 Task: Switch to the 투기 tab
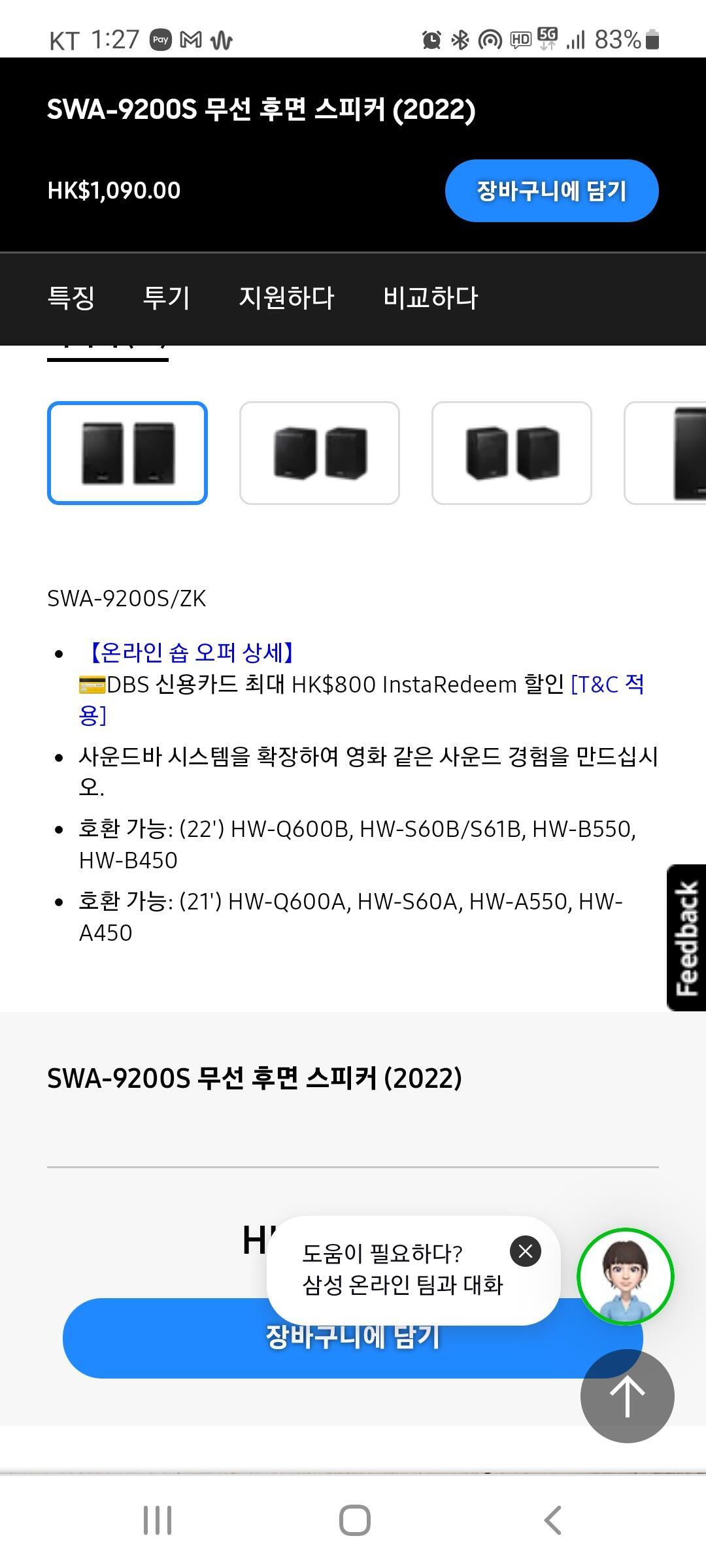166,298
